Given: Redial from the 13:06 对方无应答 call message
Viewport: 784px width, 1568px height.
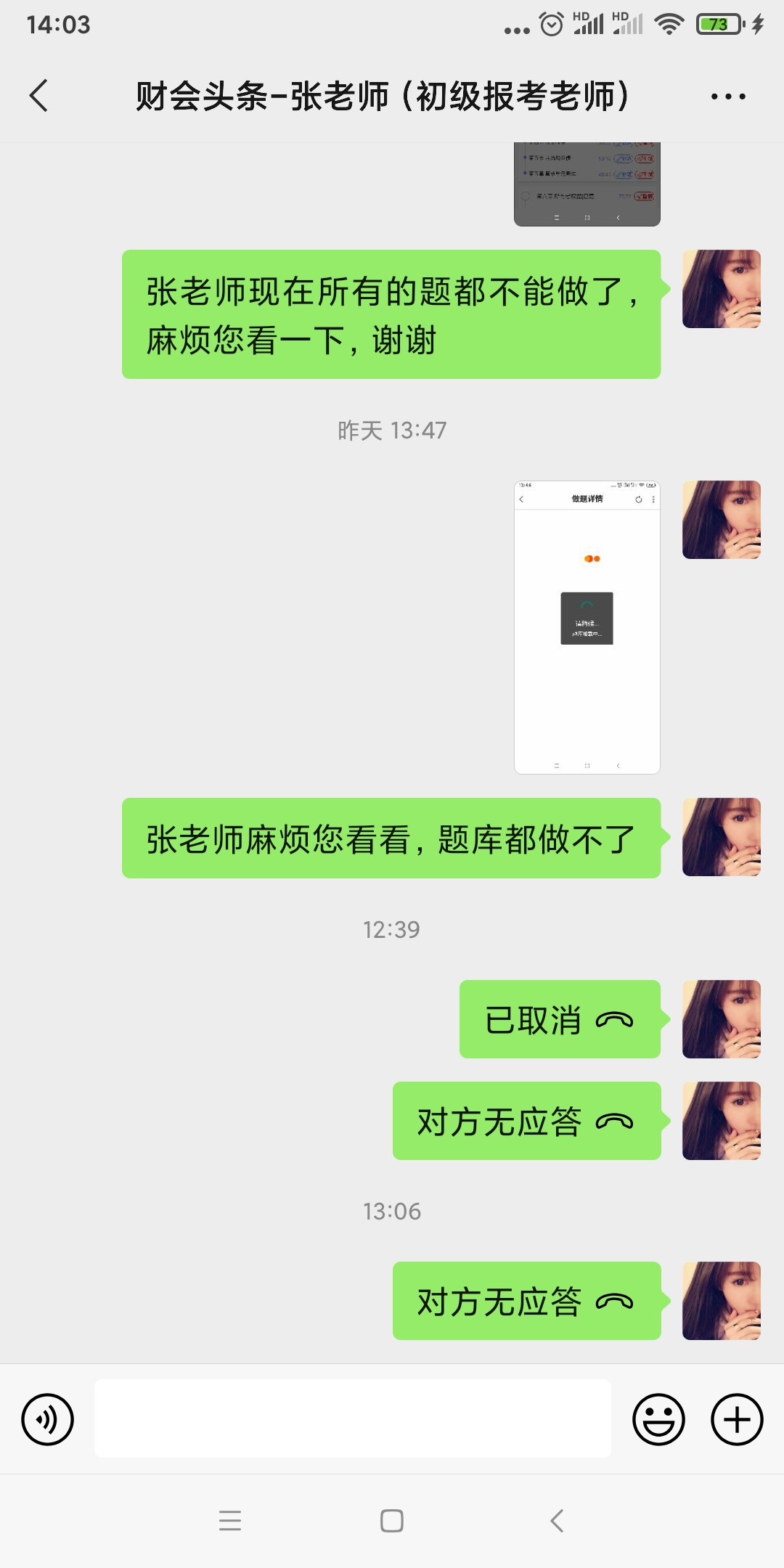Looking at the screenshot, I should click(526, 1301).
